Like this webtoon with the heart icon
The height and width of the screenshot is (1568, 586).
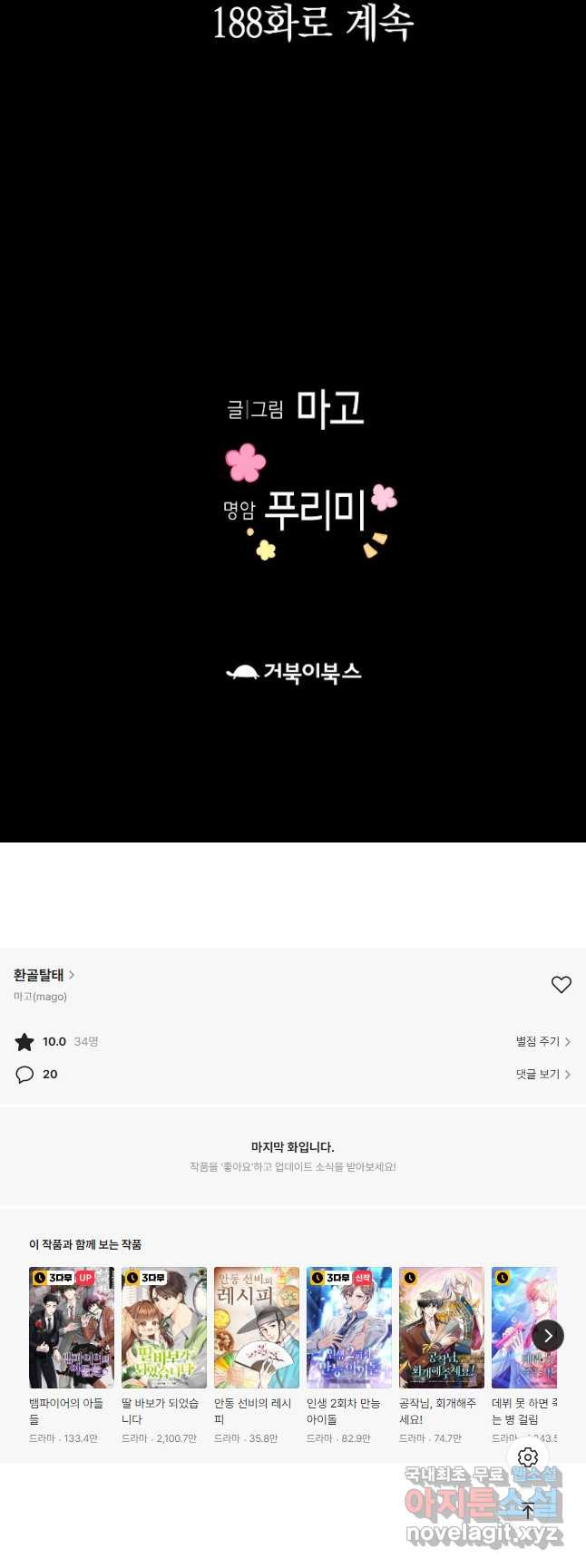(x=562, y=984)
